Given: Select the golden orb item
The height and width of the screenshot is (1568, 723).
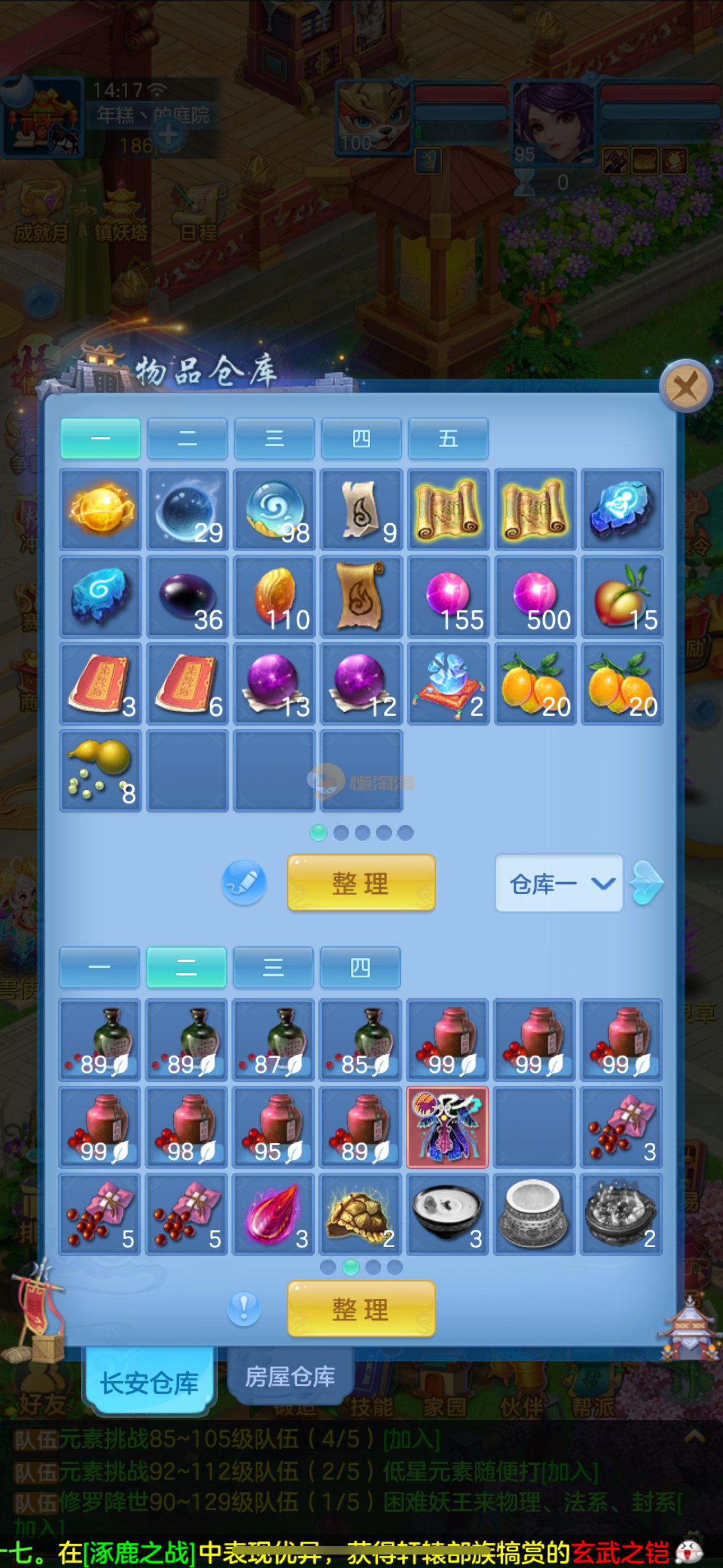Looking at the screenshot, I should point(100,509).
